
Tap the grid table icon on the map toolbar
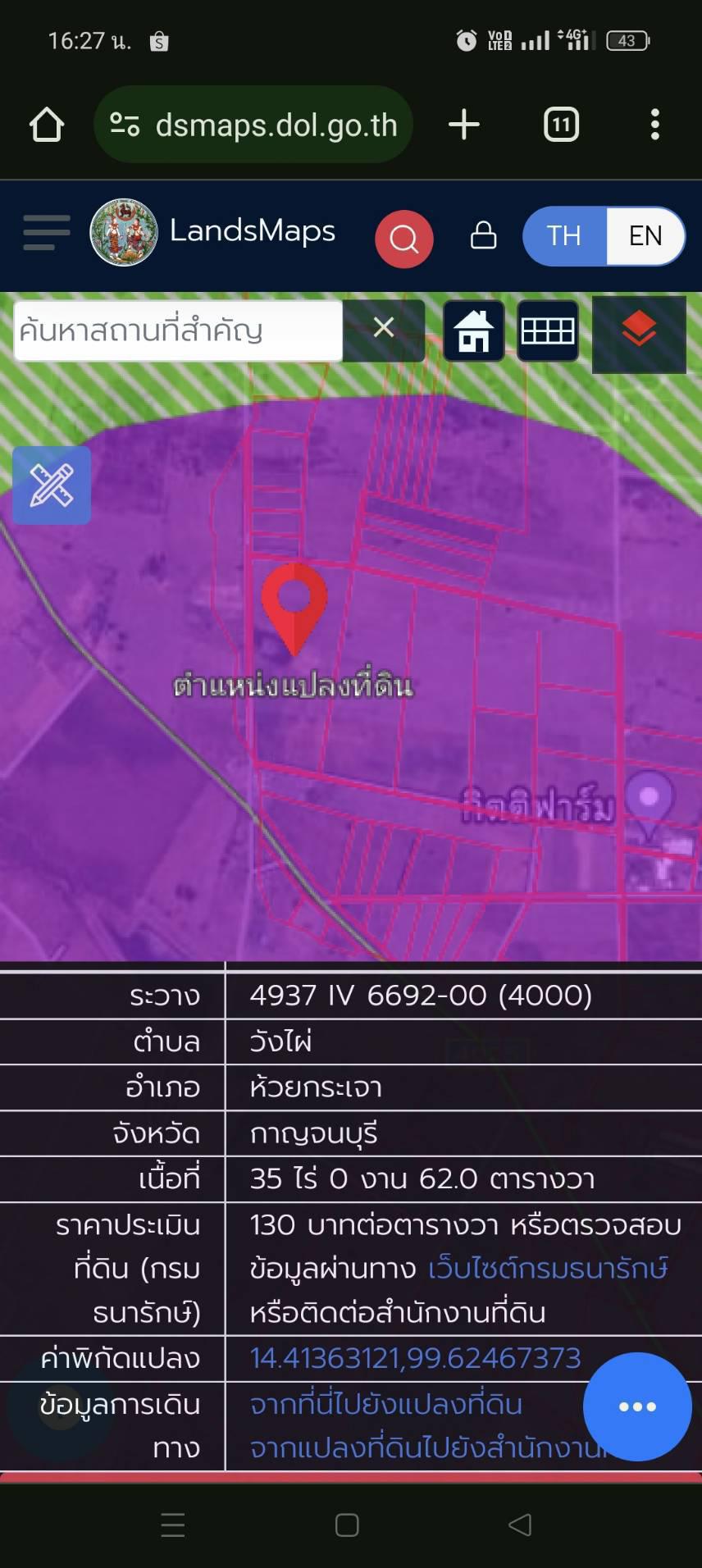[548, 330]
